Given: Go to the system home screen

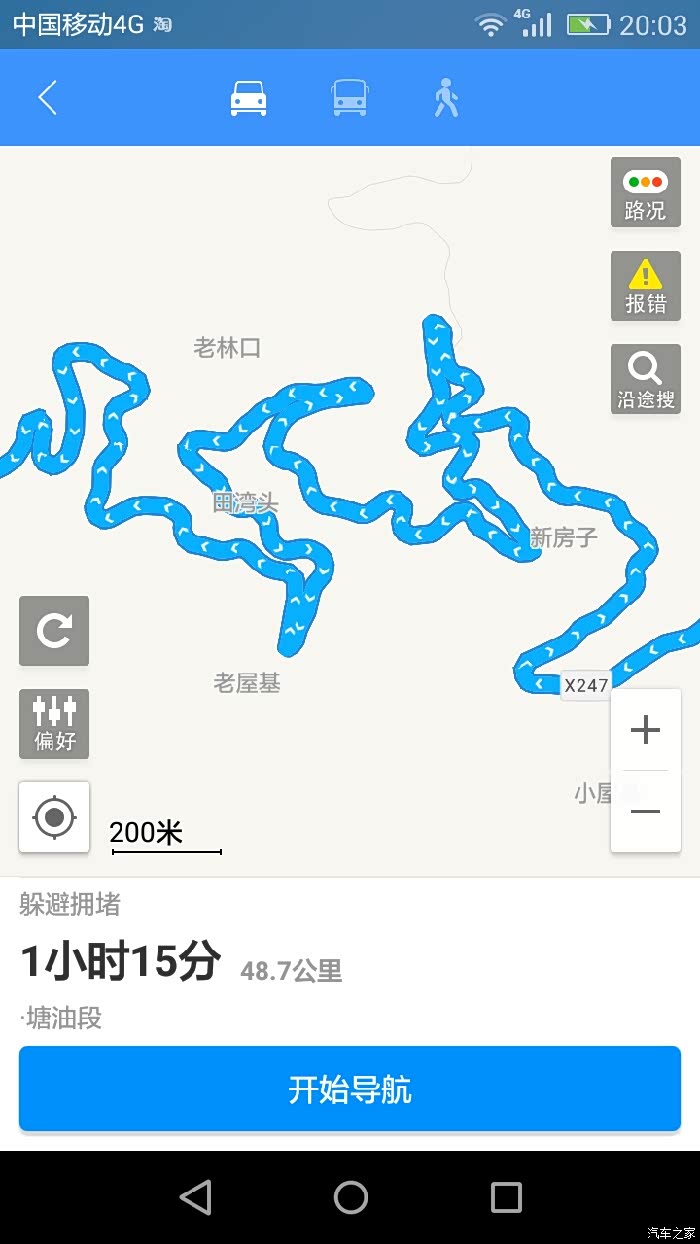Looking at the screenshot, I should 351,1197.
